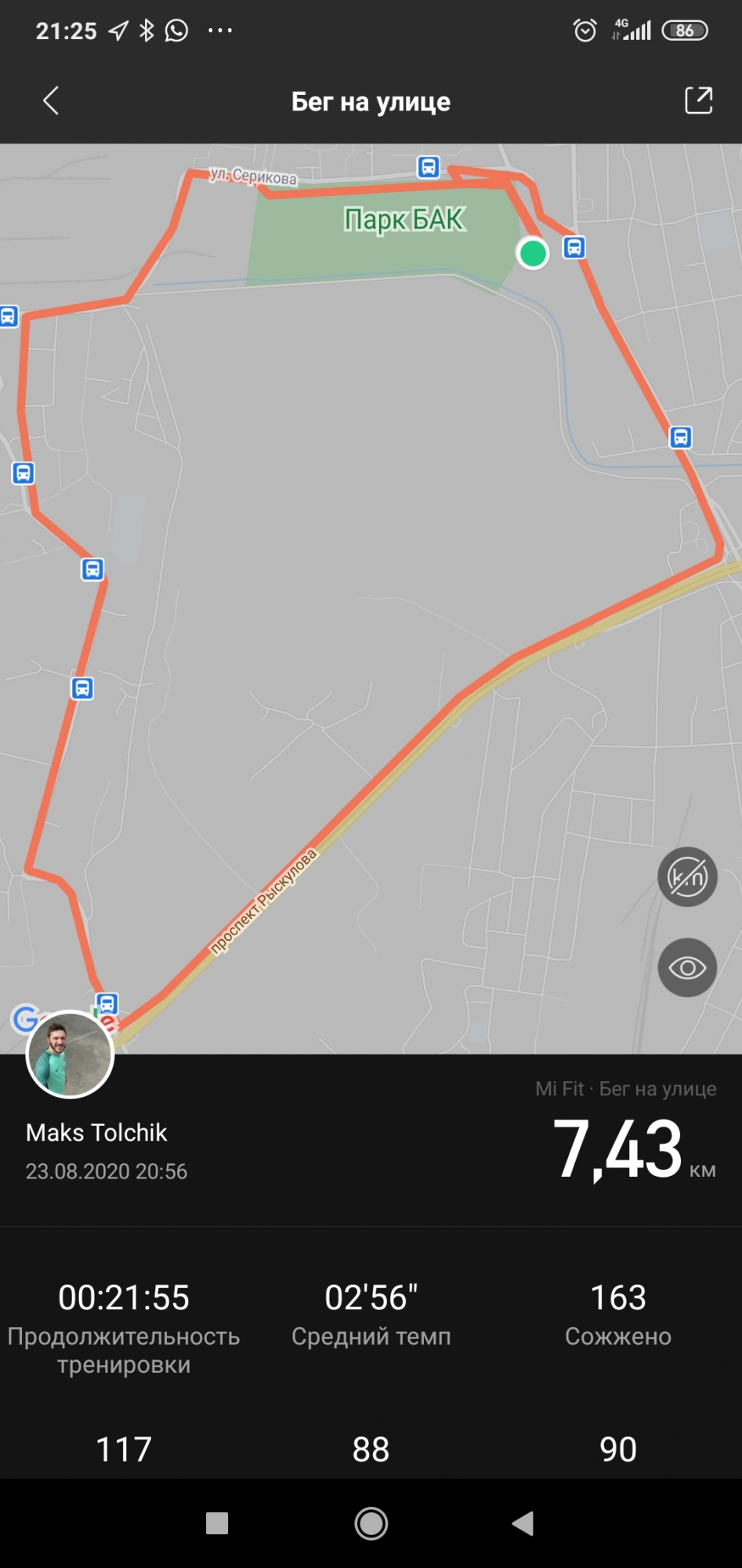Go back from the outdoor running screen

point(51,101)
